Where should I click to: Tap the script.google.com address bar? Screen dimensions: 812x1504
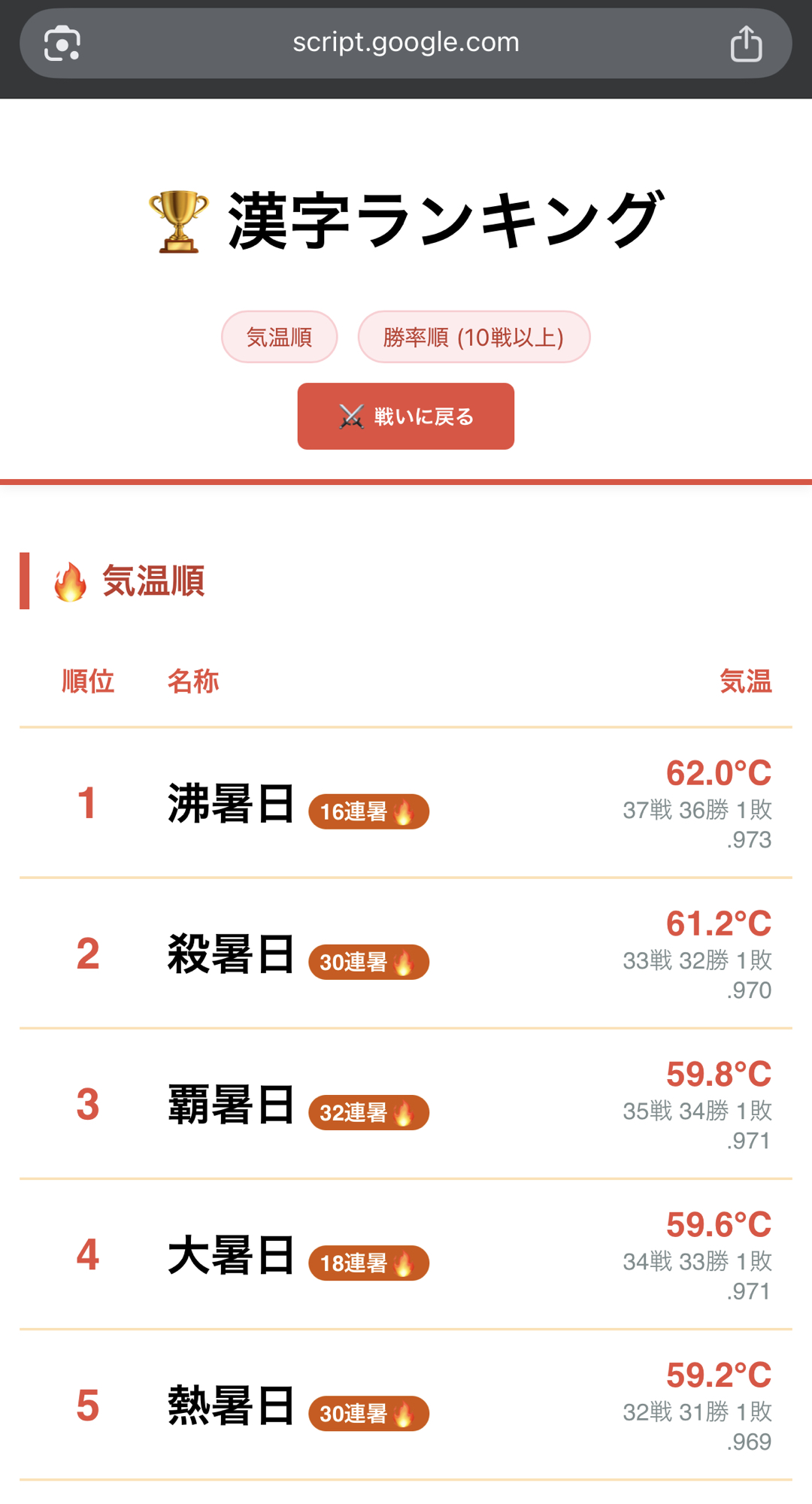click(406, 43)
